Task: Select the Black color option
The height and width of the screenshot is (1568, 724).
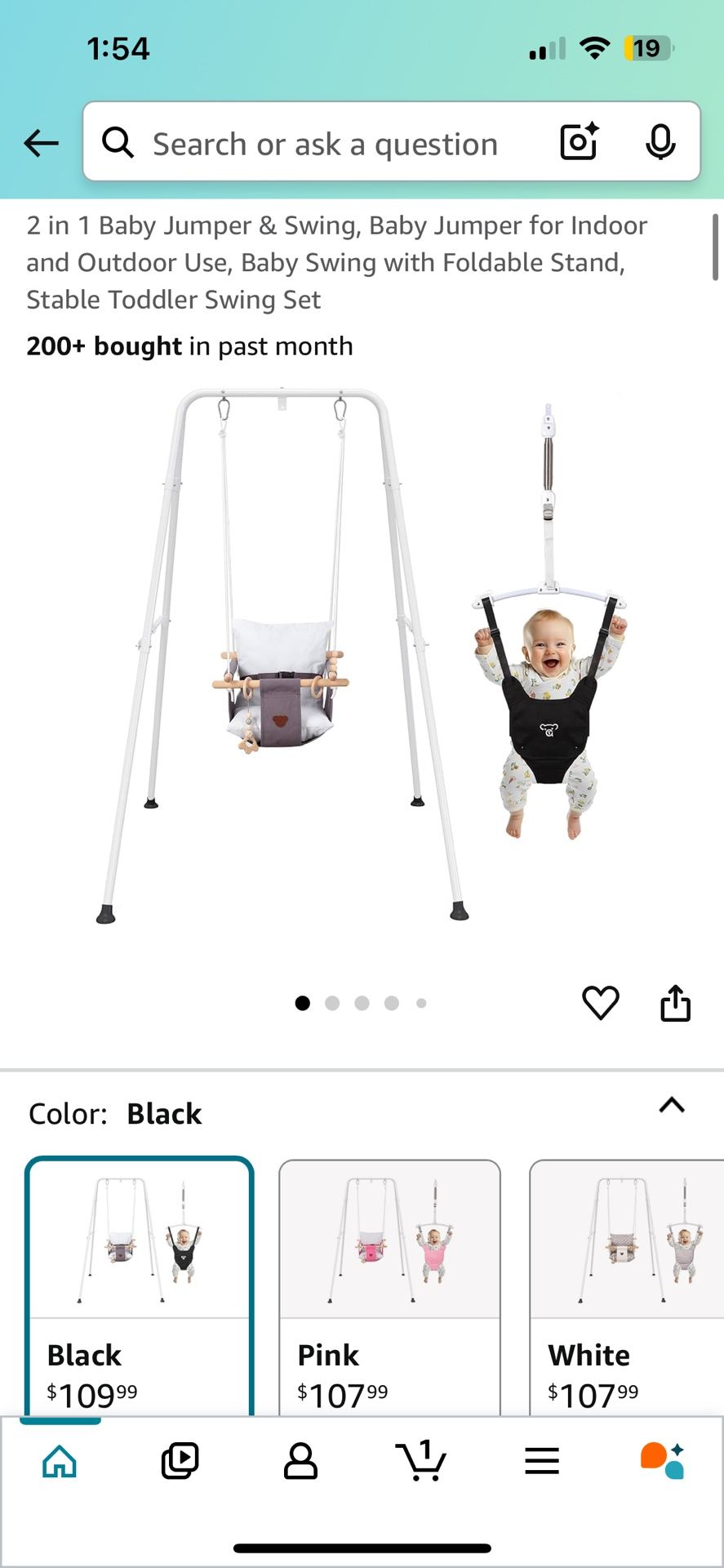Action: click(x=140, y=1286)
